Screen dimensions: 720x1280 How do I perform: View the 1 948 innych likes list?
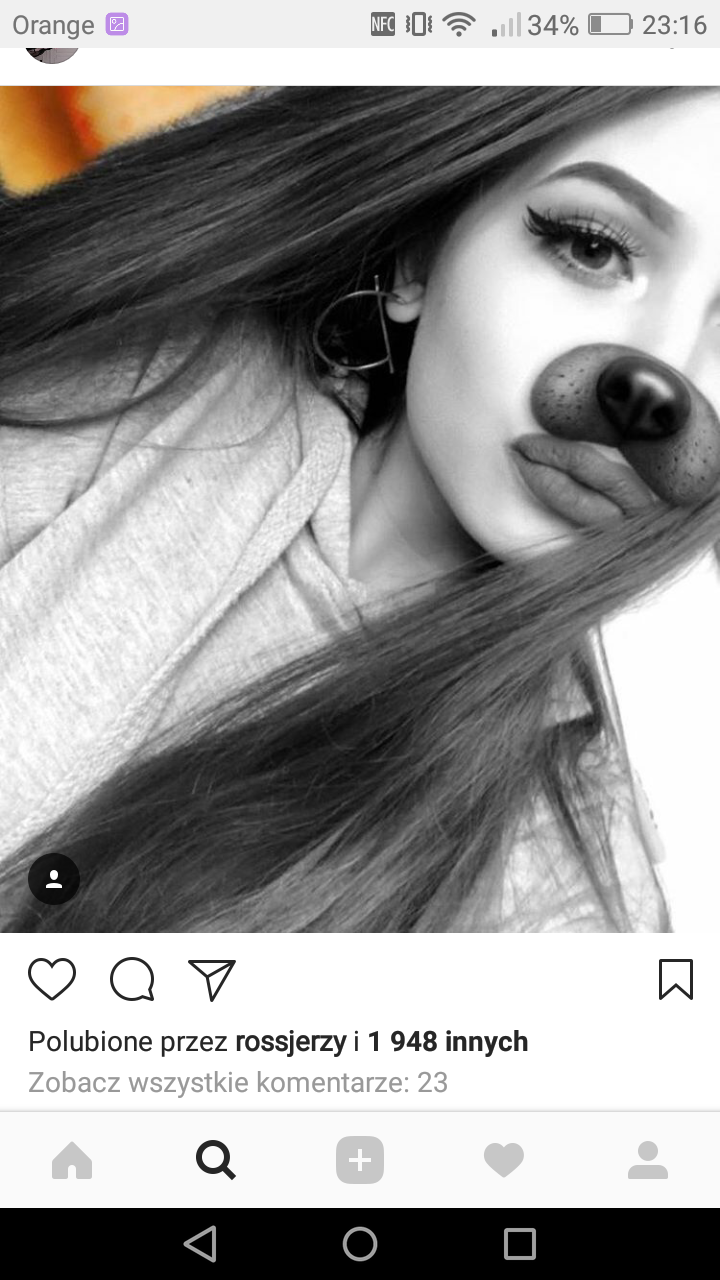447,1042
